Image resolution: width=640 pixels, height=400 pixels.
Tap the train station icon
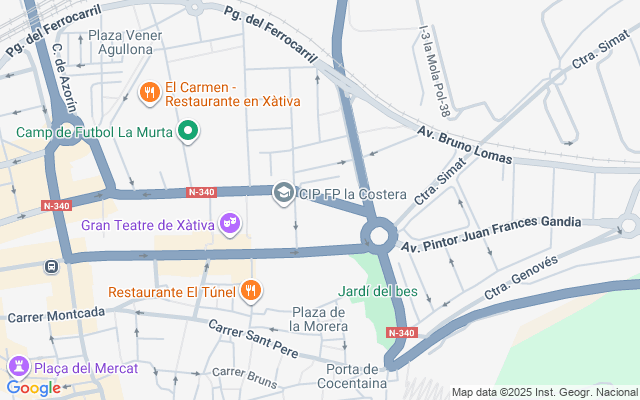[x=51, y=267]
